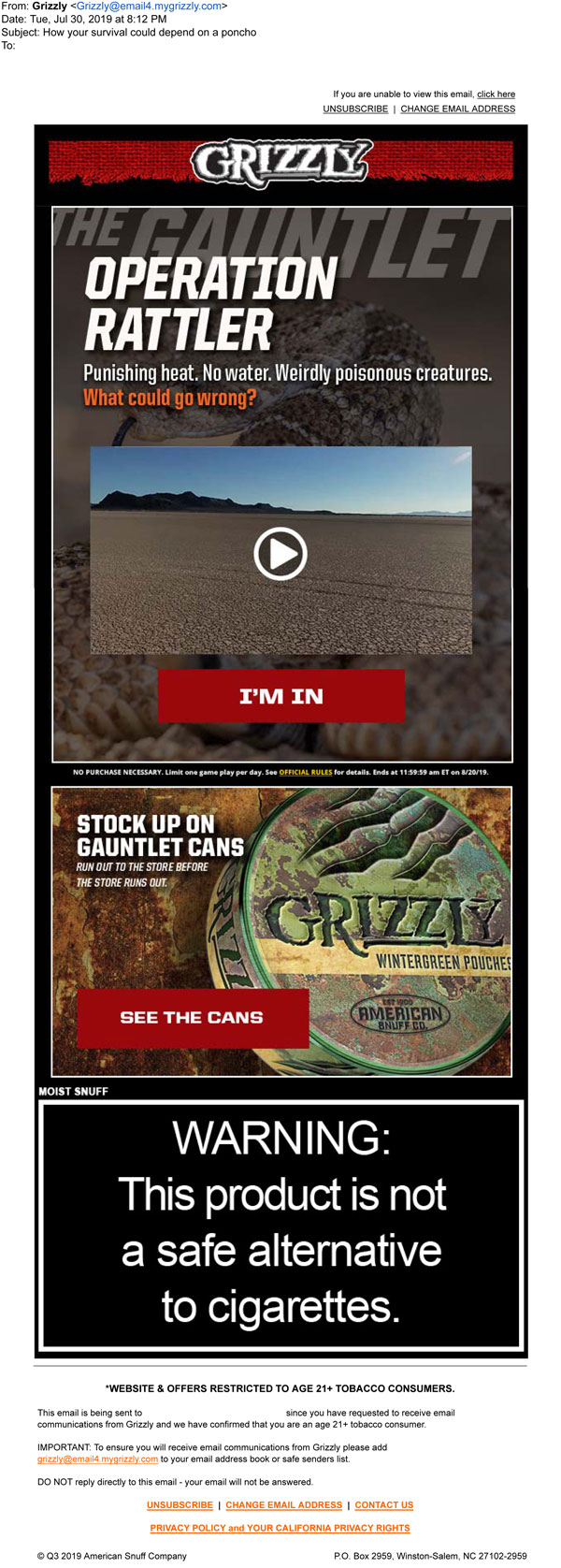The height and width of the screenshot is (1568, 561).
Task: Play the Operation Rattler video
Action: (280, 554)
